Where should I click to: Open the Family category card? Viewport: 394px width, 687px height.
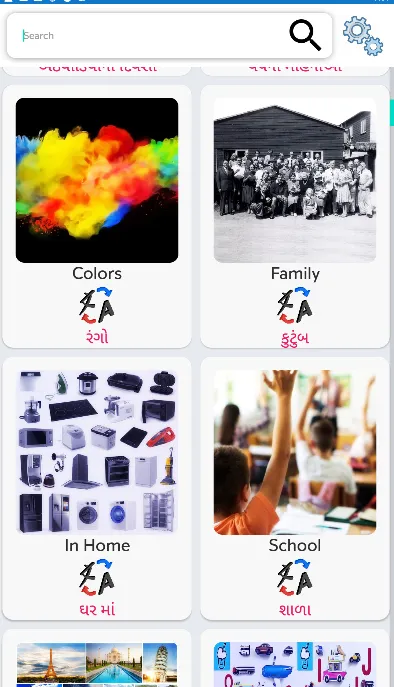tap(295, 216)
